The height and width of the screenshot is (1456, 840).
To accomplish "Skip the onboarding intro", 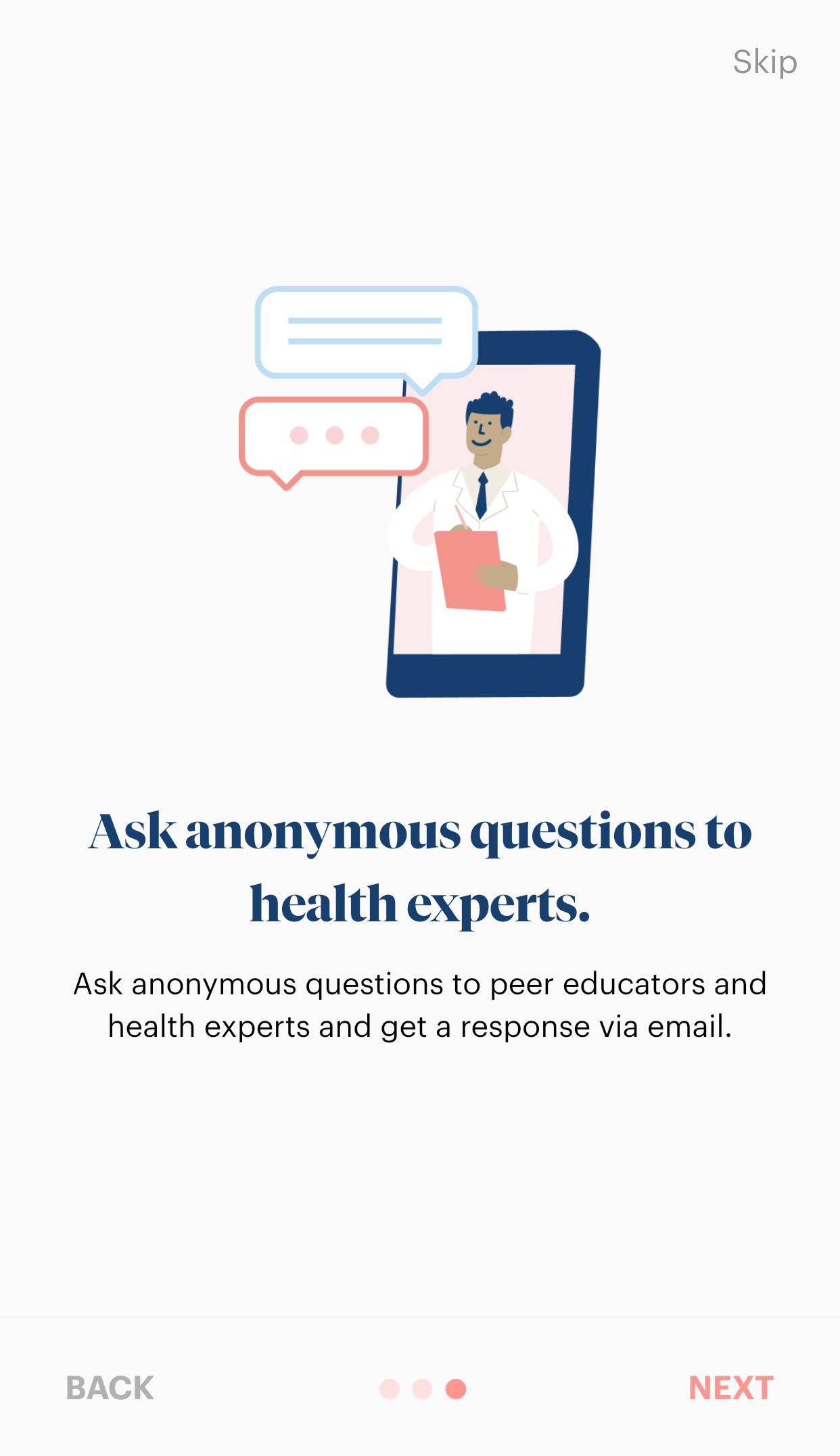I will click(764, 62).
